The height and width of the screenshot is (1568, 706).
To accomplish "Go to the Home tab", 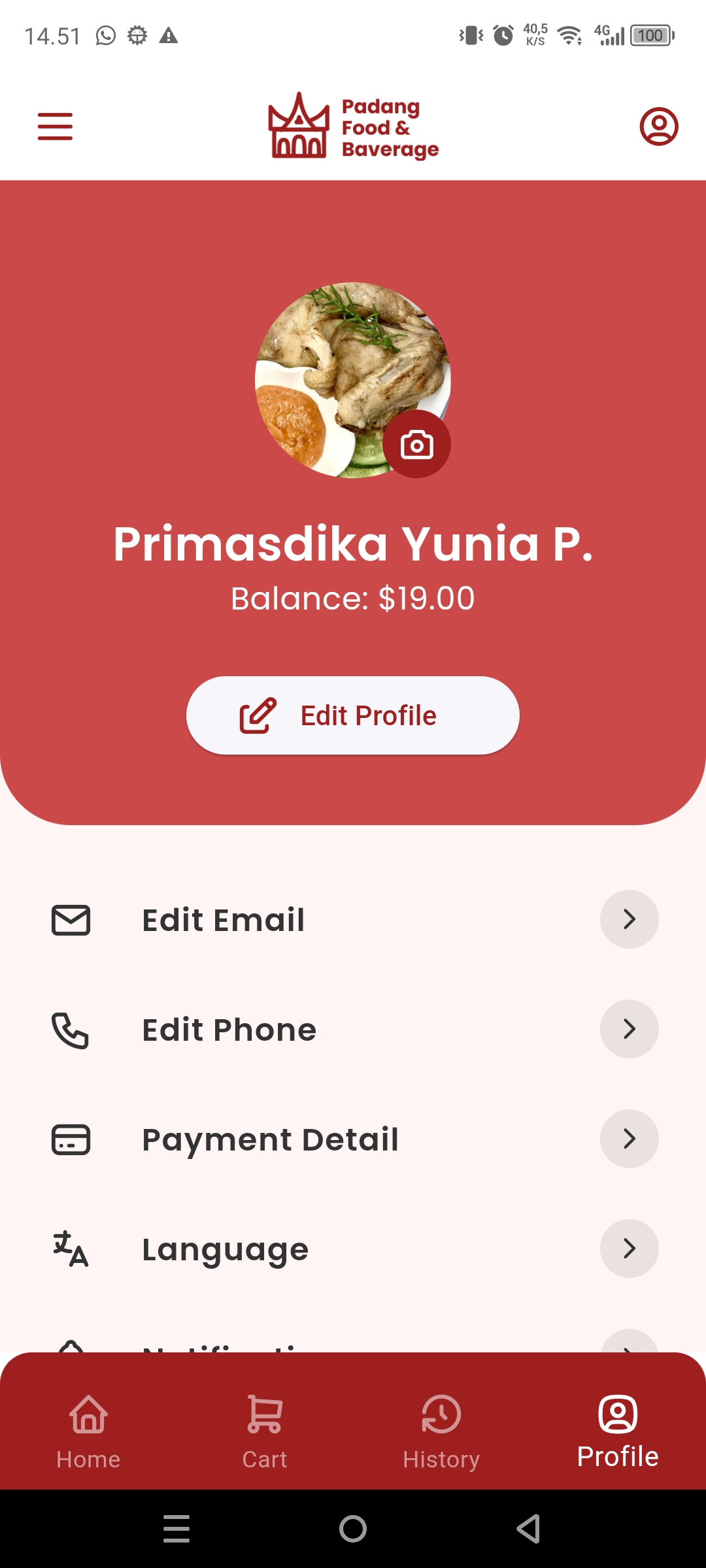I will coord(88,1428).
